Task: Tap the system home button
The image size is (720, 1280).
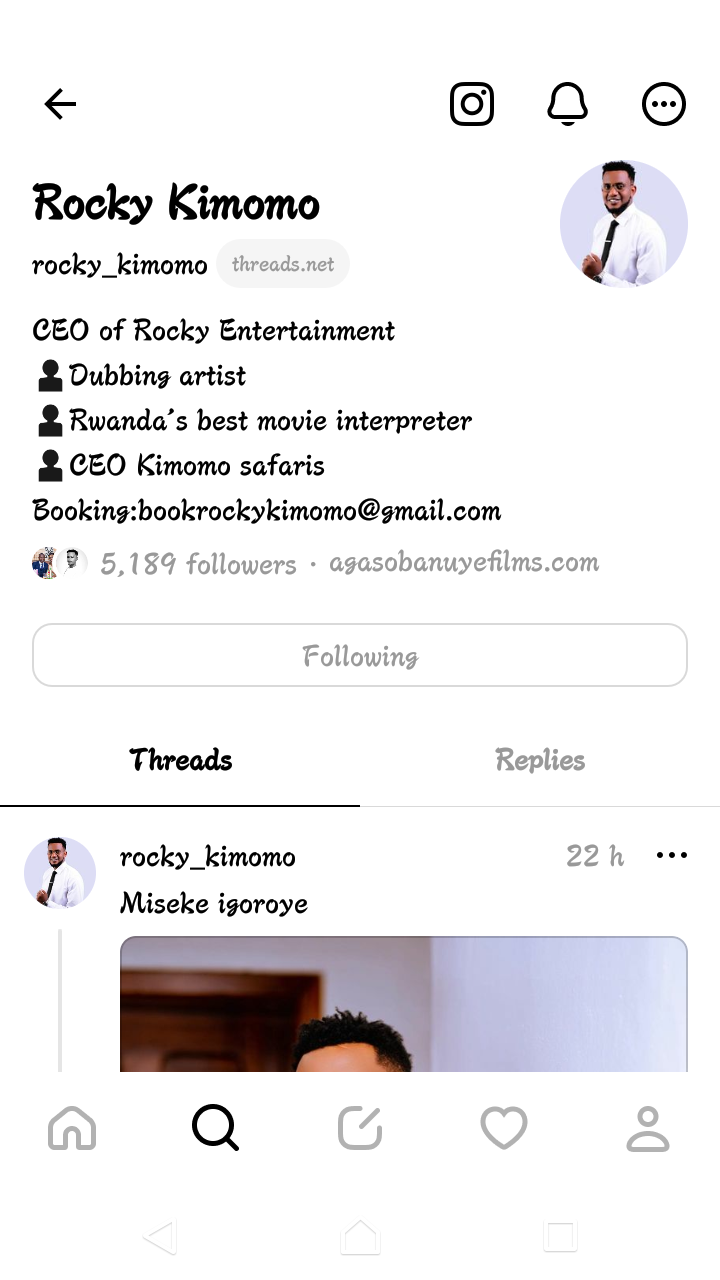Action: click(x=360, y=1237)
